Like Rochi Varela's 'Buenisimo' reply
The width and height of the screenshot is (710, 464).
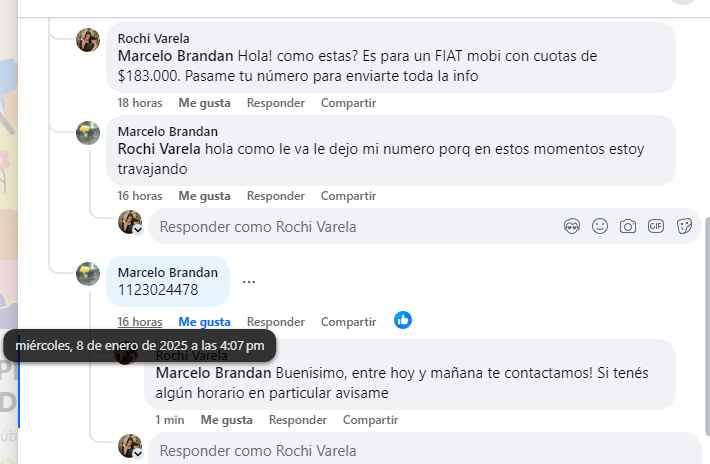point(226,420)
